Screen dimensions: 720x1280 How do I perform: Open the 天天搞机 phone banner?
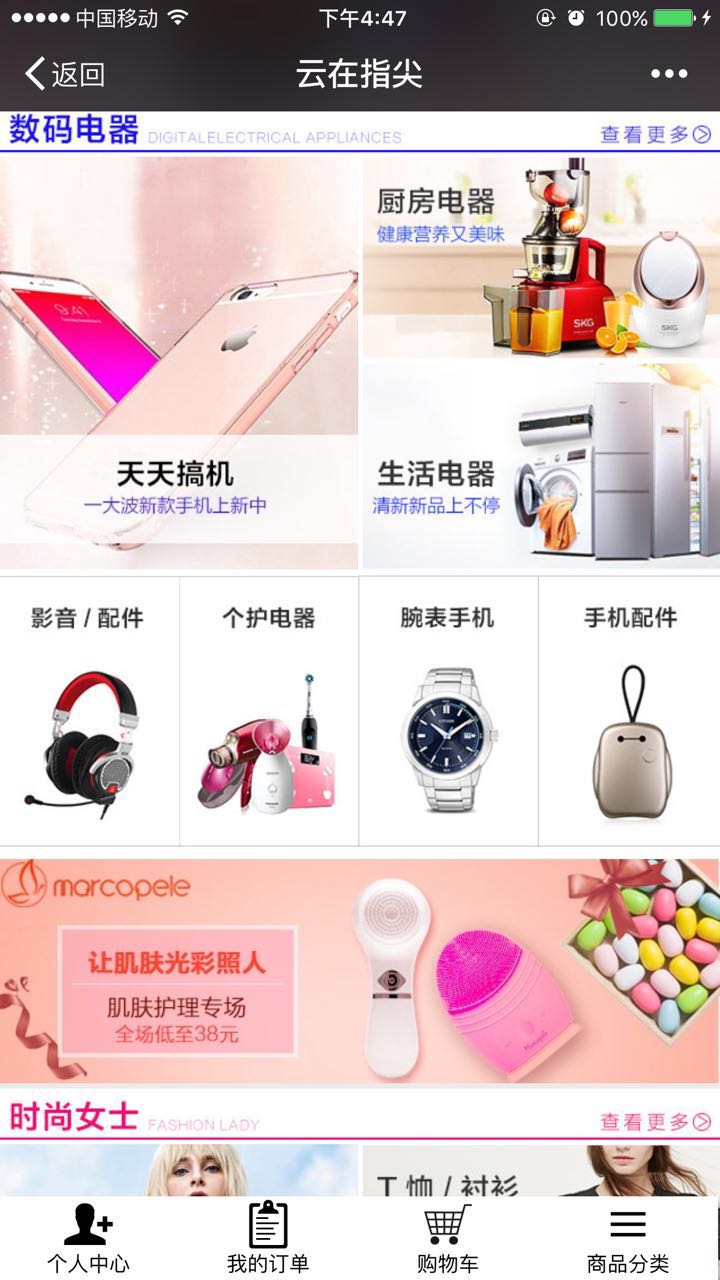click(178, 362)
